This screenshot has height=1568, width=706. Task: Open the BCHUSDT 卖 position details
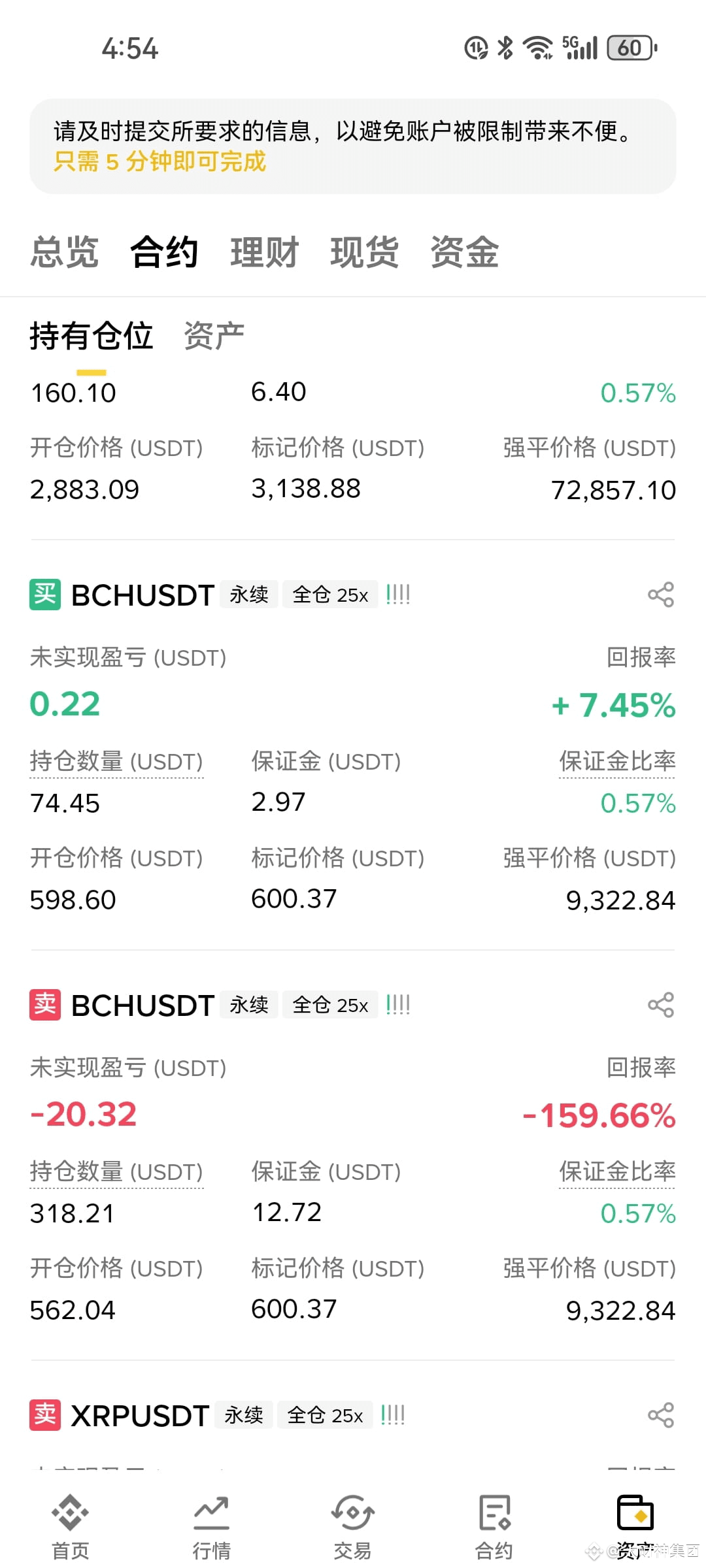143,1005
